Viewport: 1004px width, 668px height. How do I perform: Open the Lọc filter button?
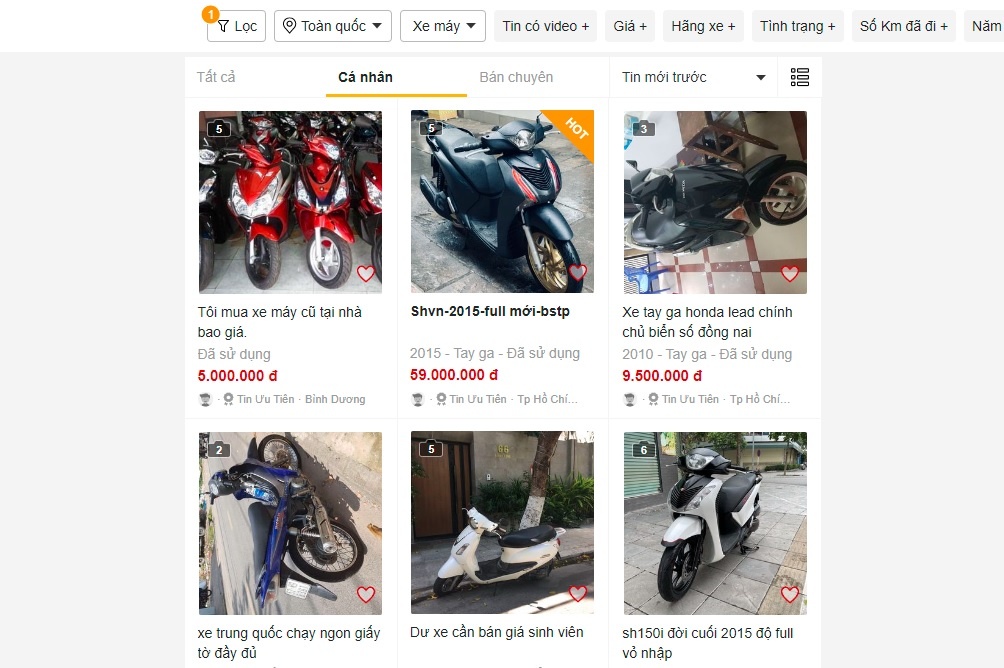(x=237, y=26)
